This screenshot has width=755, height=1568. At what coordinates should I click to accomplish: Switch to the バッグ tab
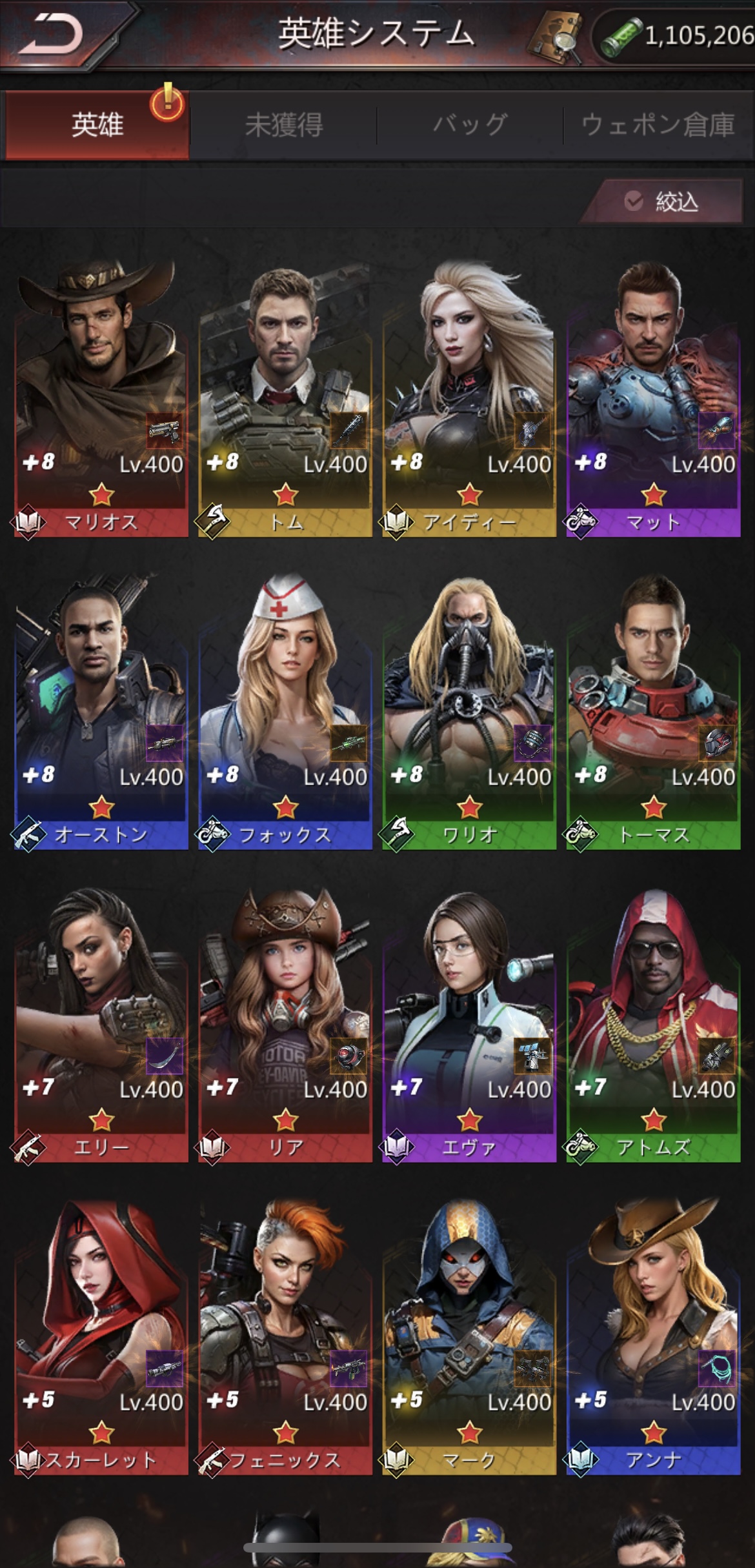click(470, 125)
